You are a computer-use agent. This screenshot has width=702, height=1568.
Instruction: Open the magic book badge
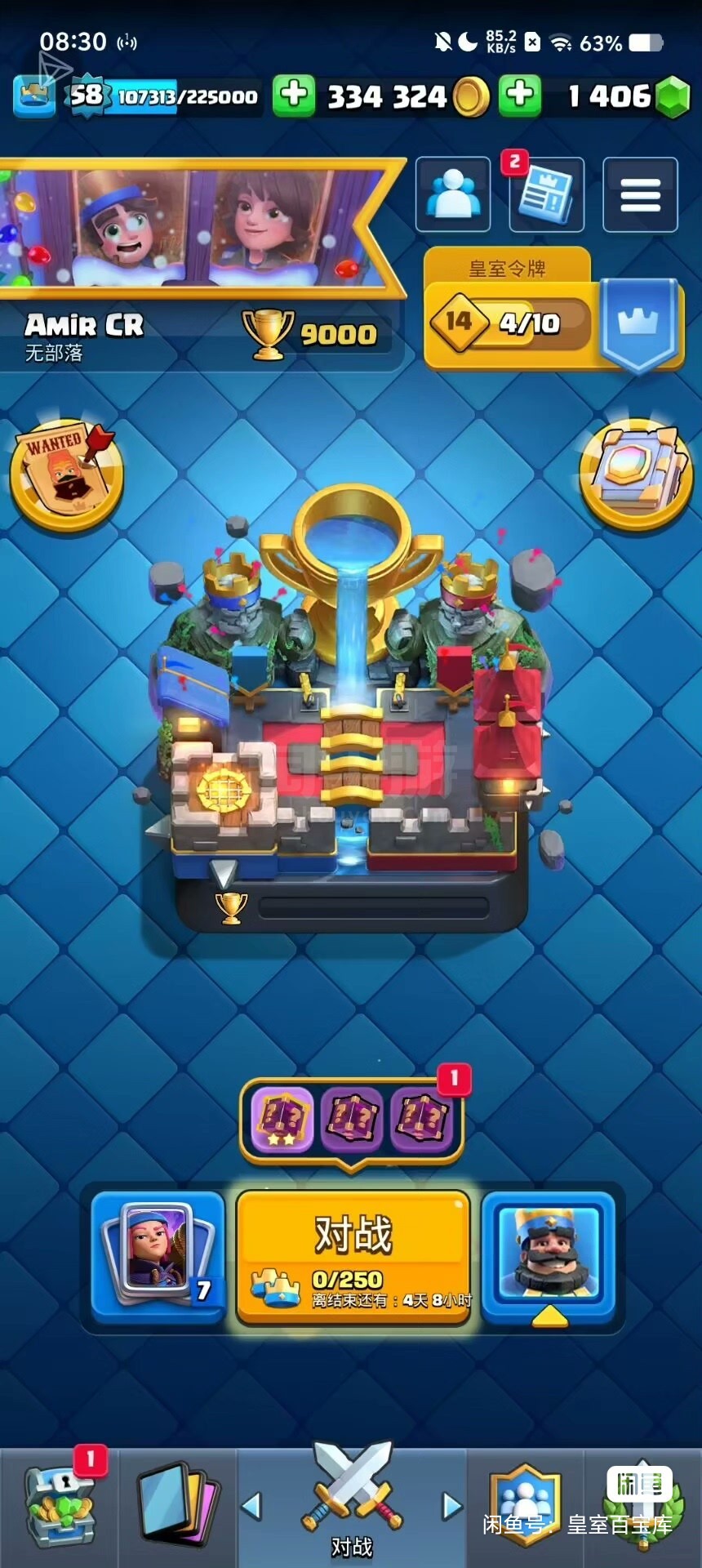pyautogui.click(x=636, y=474)
